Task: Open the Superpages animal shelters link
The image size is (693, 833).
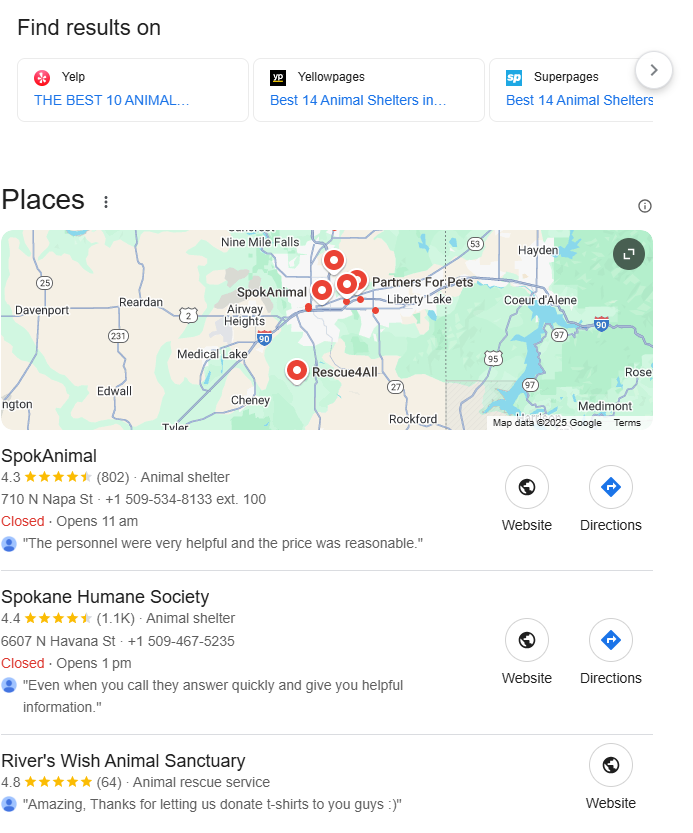Action: click(579, 100)
